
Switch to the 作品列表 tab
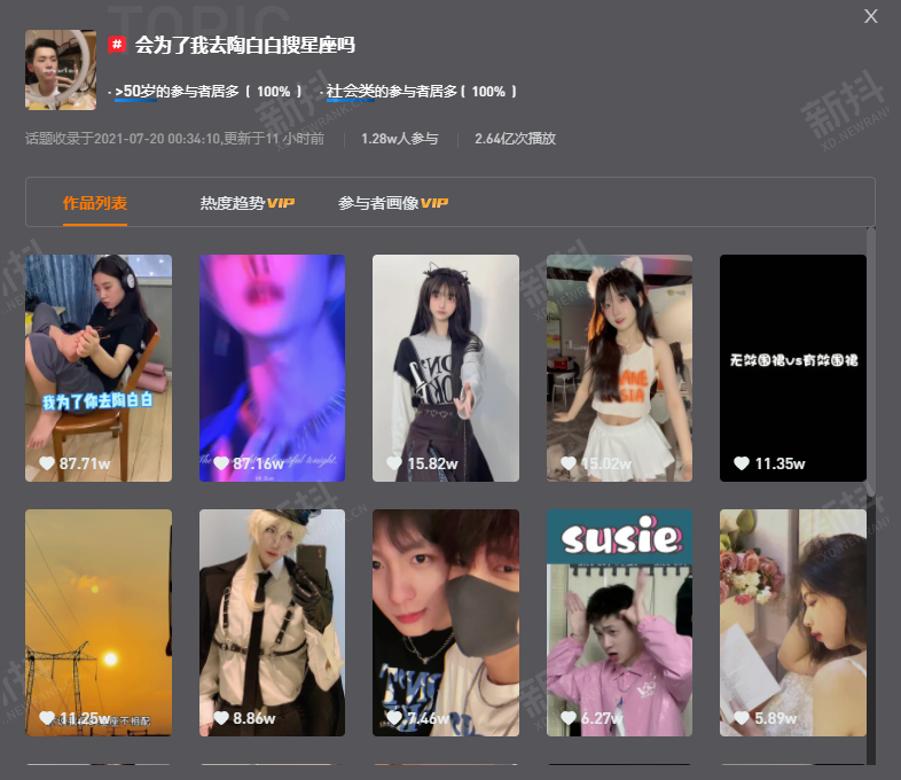click(x=95, y=203)
